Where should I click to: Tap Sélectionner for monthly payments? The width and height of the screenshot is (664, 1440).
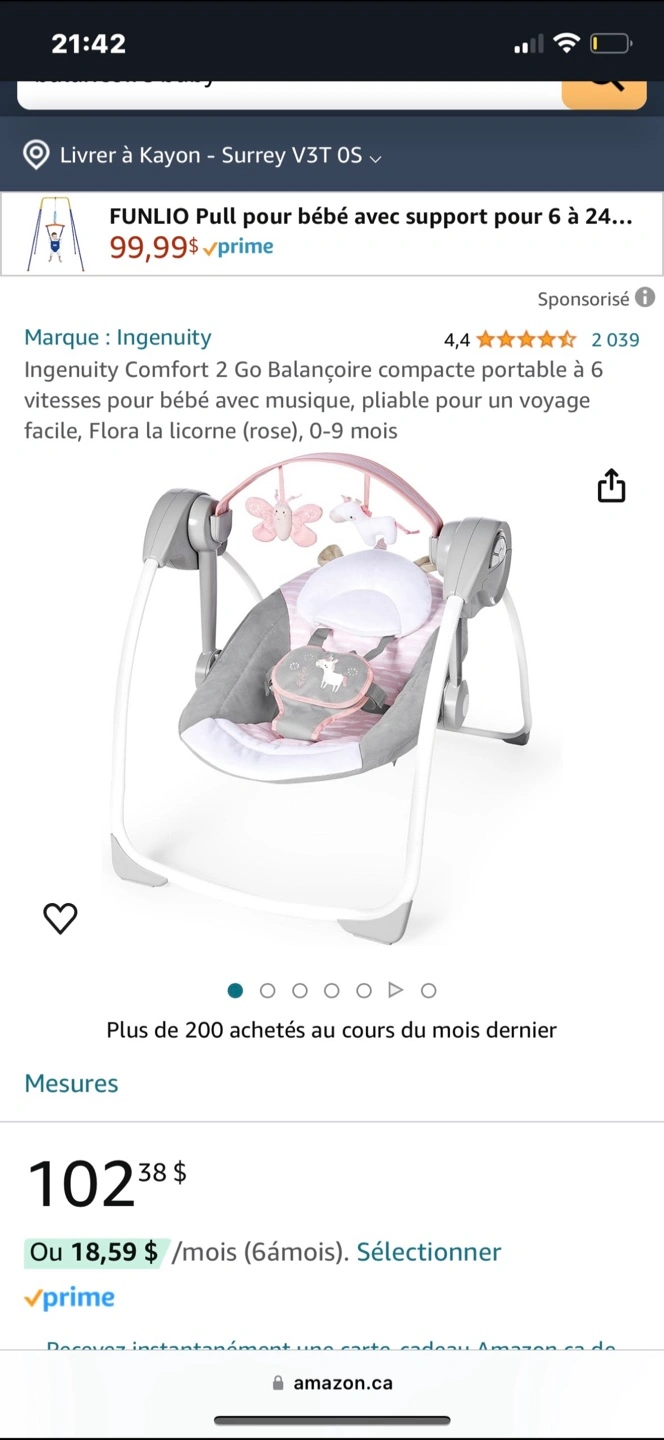[429, 1252]
